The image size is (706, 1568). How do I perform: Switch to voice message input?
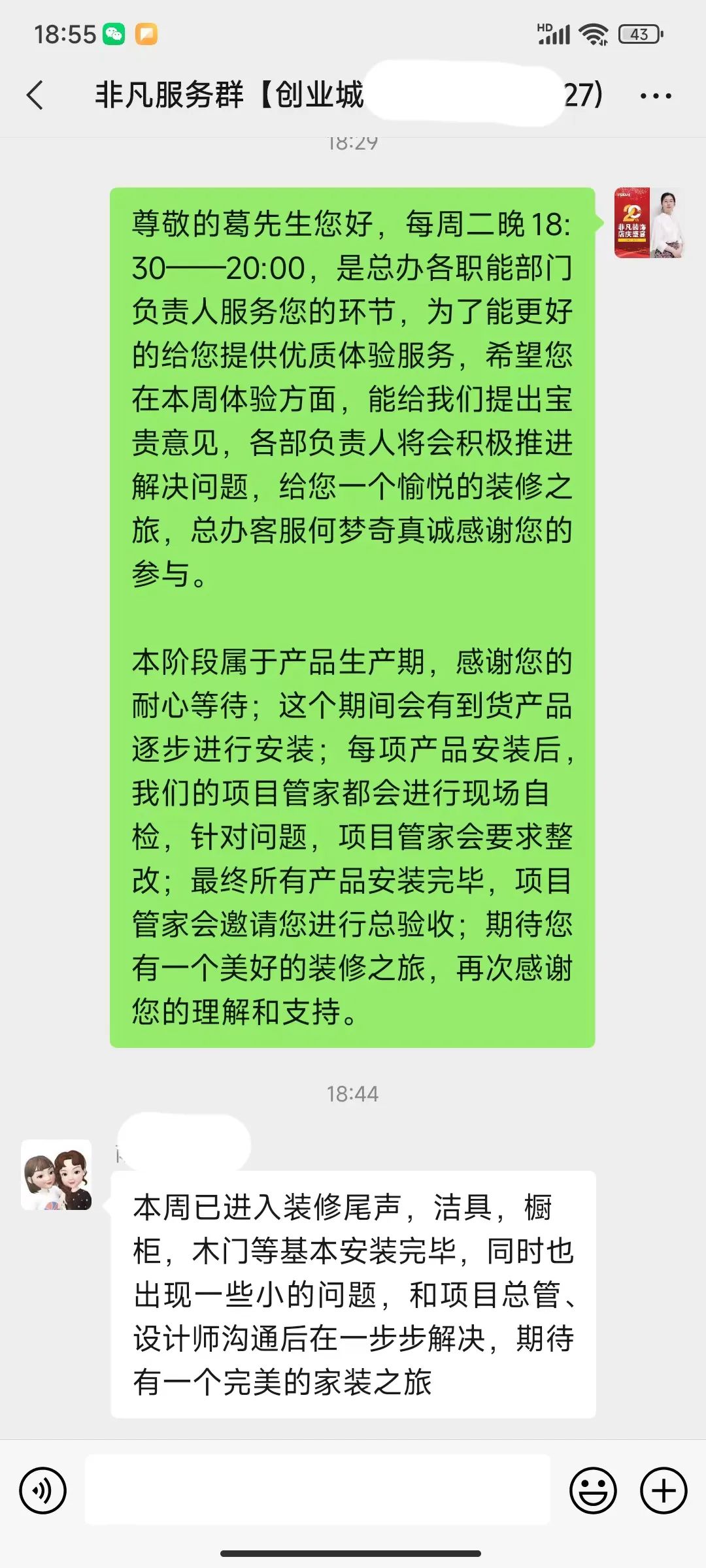point(43,1491)
